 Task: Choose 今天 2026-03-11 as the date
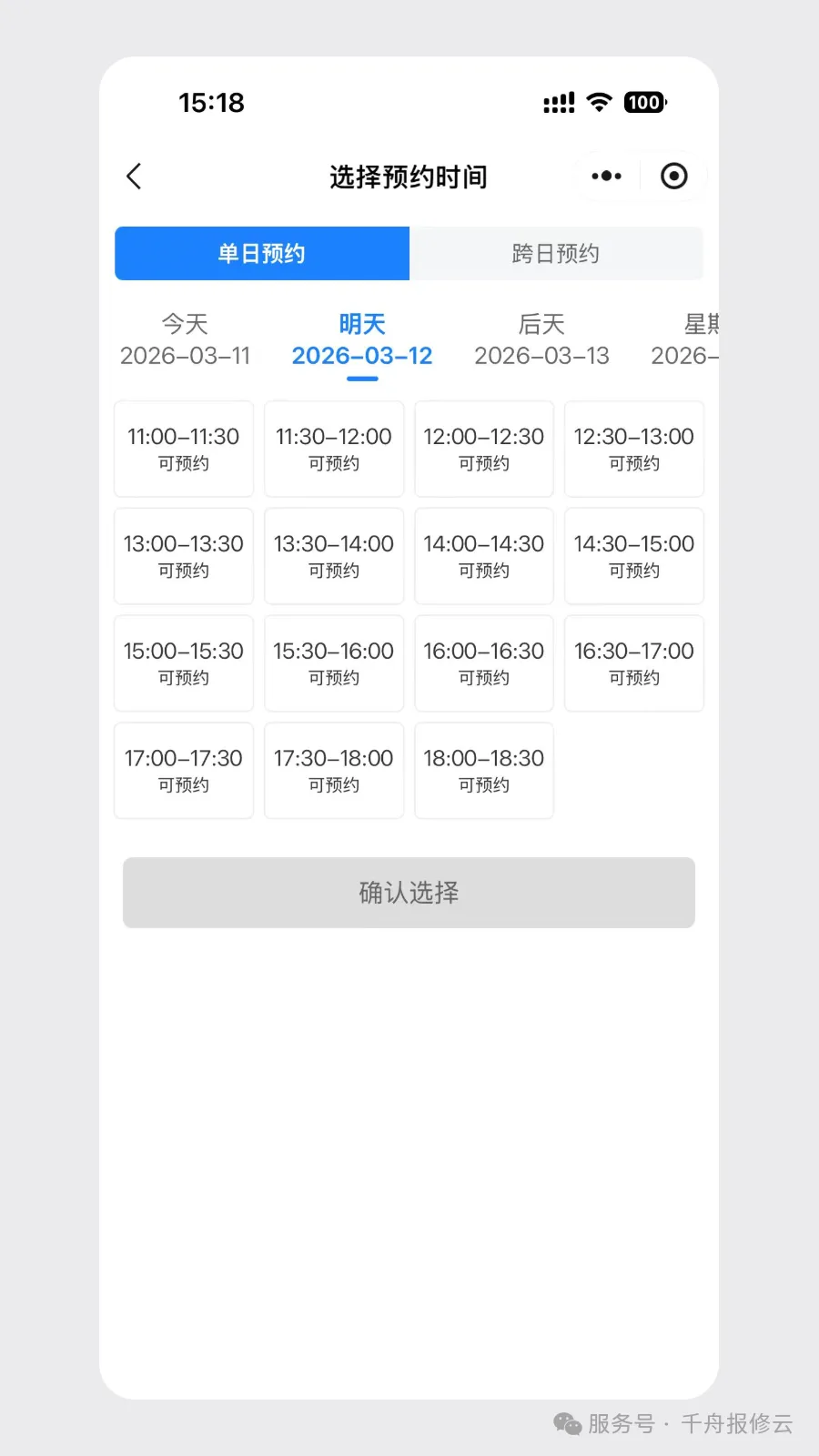click(185, 339)
